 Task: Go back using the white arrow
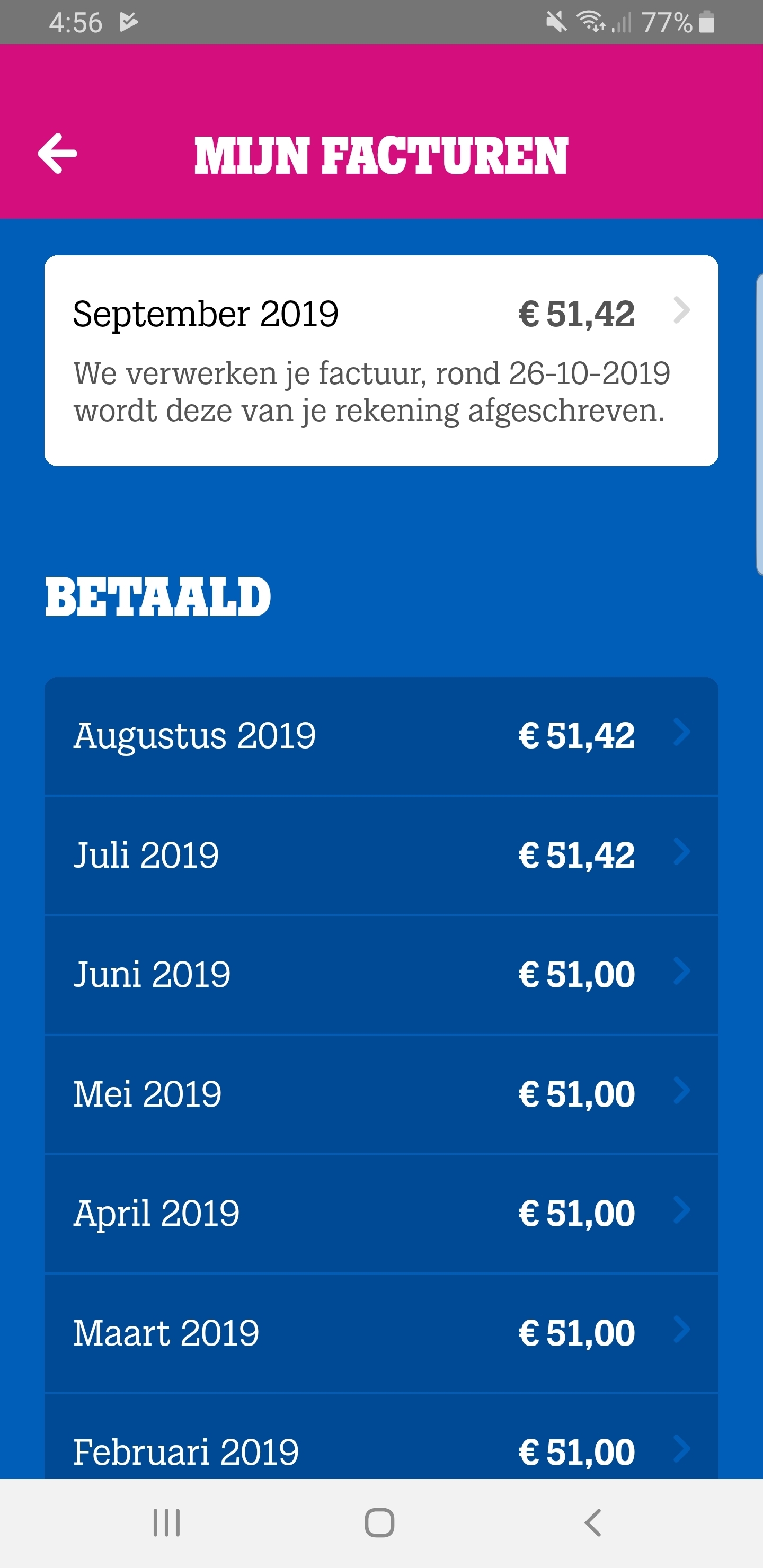tap(57, 154)
